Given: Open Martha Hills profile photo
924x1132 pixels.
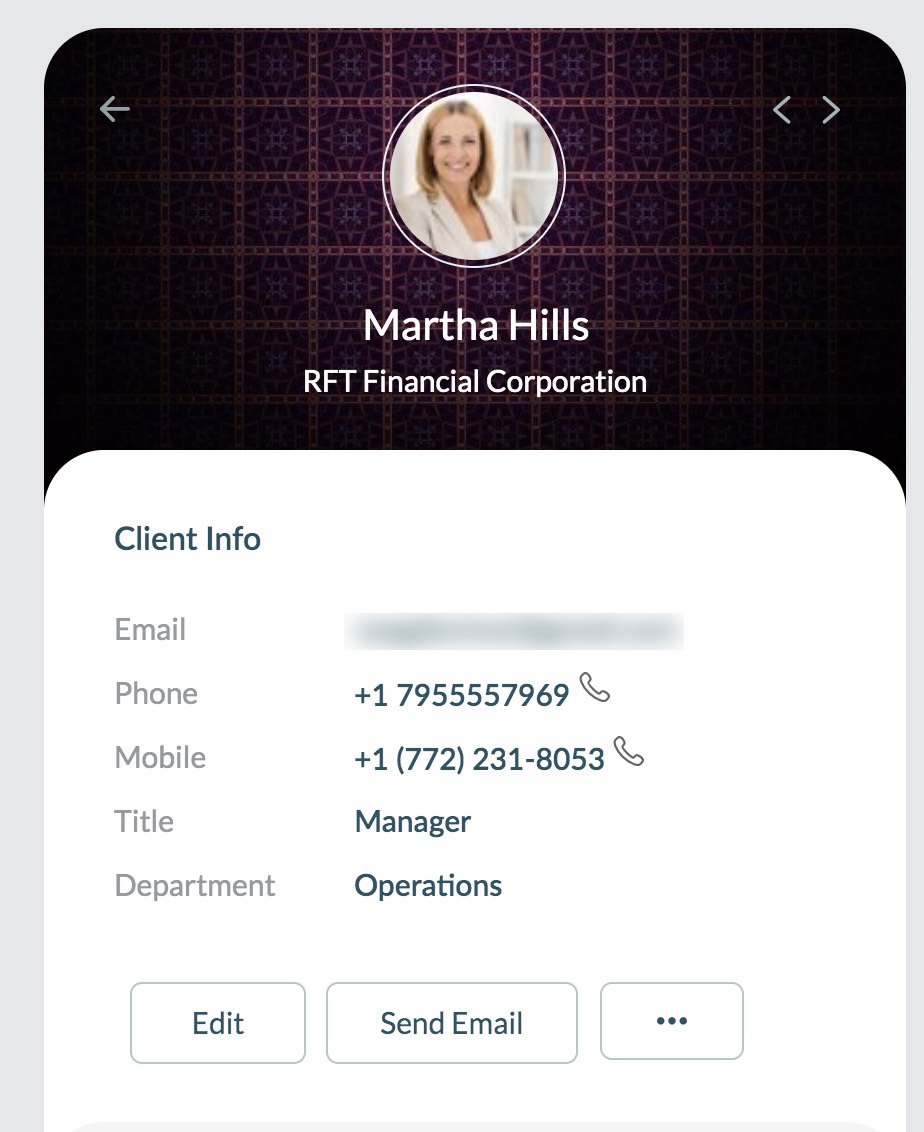Looking at the screenshot, I should [473, 175].
